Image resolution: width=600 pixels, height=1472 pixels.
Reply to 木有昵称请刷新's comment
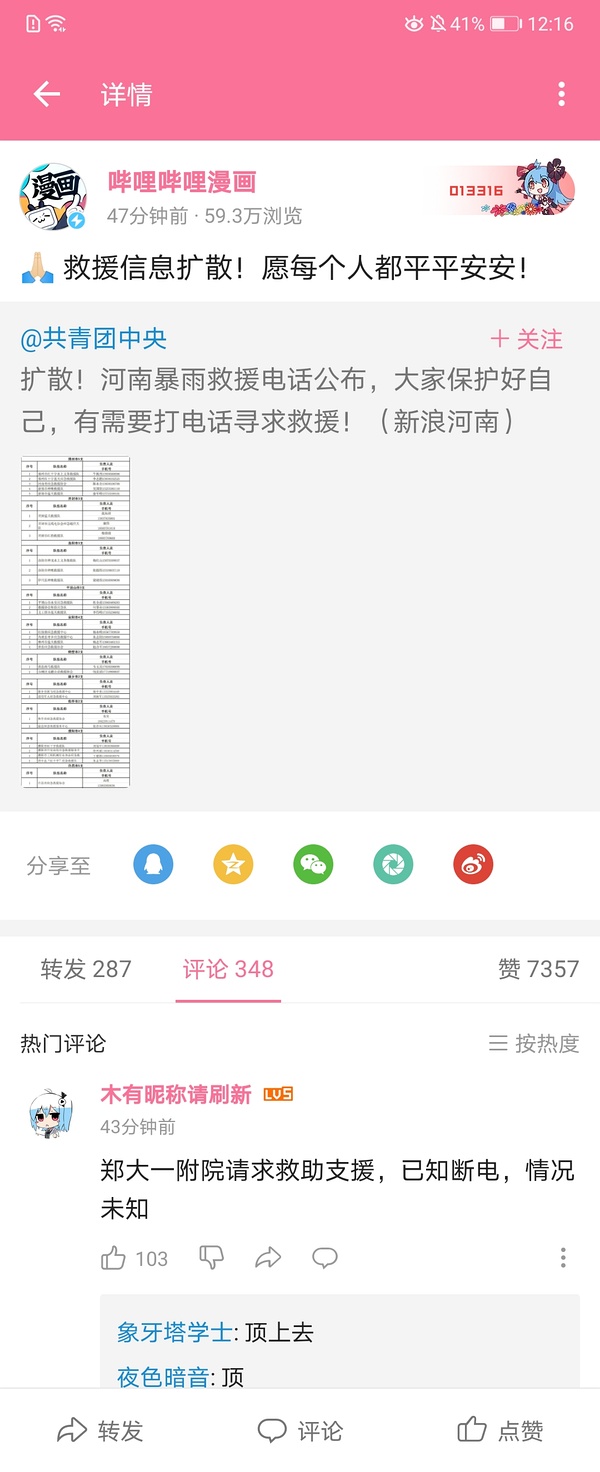pos(325,1258)
